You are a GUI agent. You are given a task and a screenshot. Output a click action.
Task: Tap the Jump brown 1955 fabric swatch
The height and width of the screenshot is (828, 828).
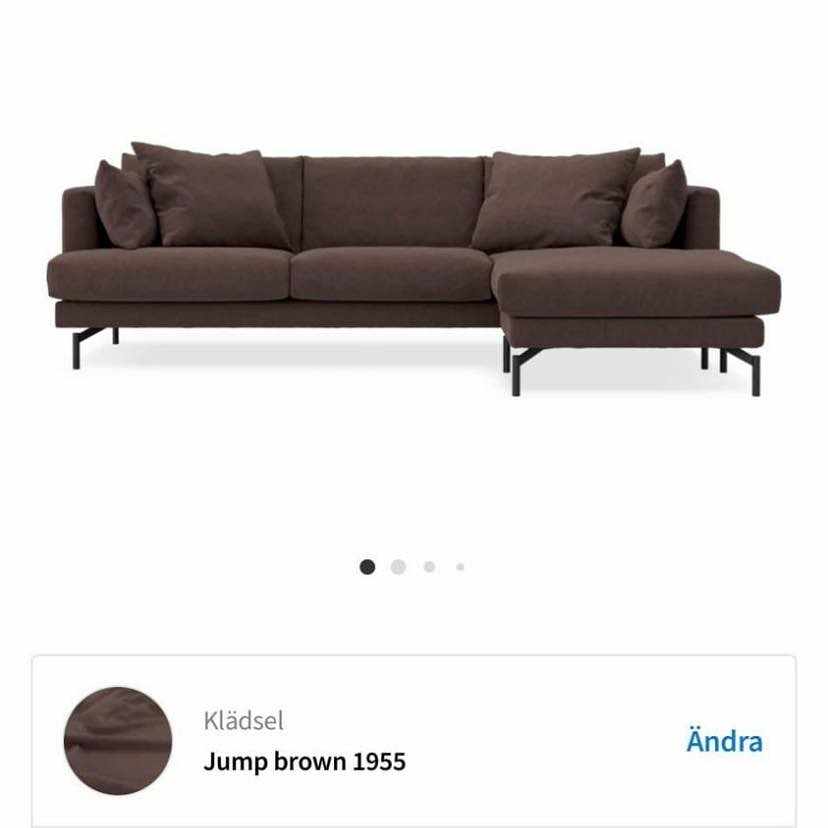(118, 741)
